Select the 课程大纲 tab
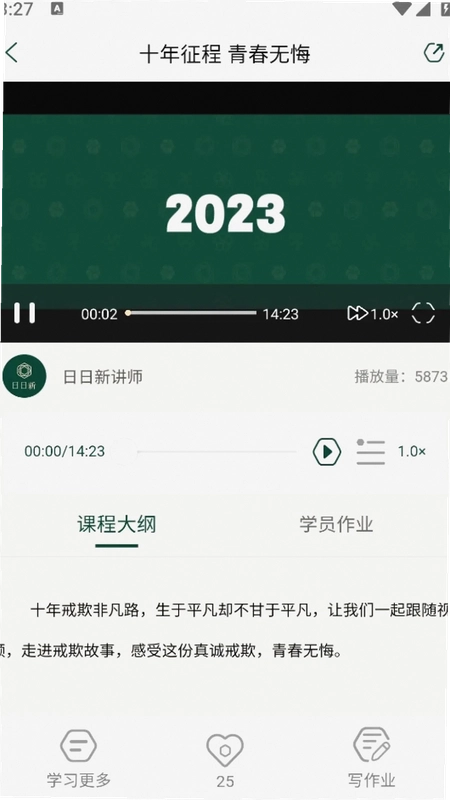Screen dimensions: 450x800 tap(116, 524)
